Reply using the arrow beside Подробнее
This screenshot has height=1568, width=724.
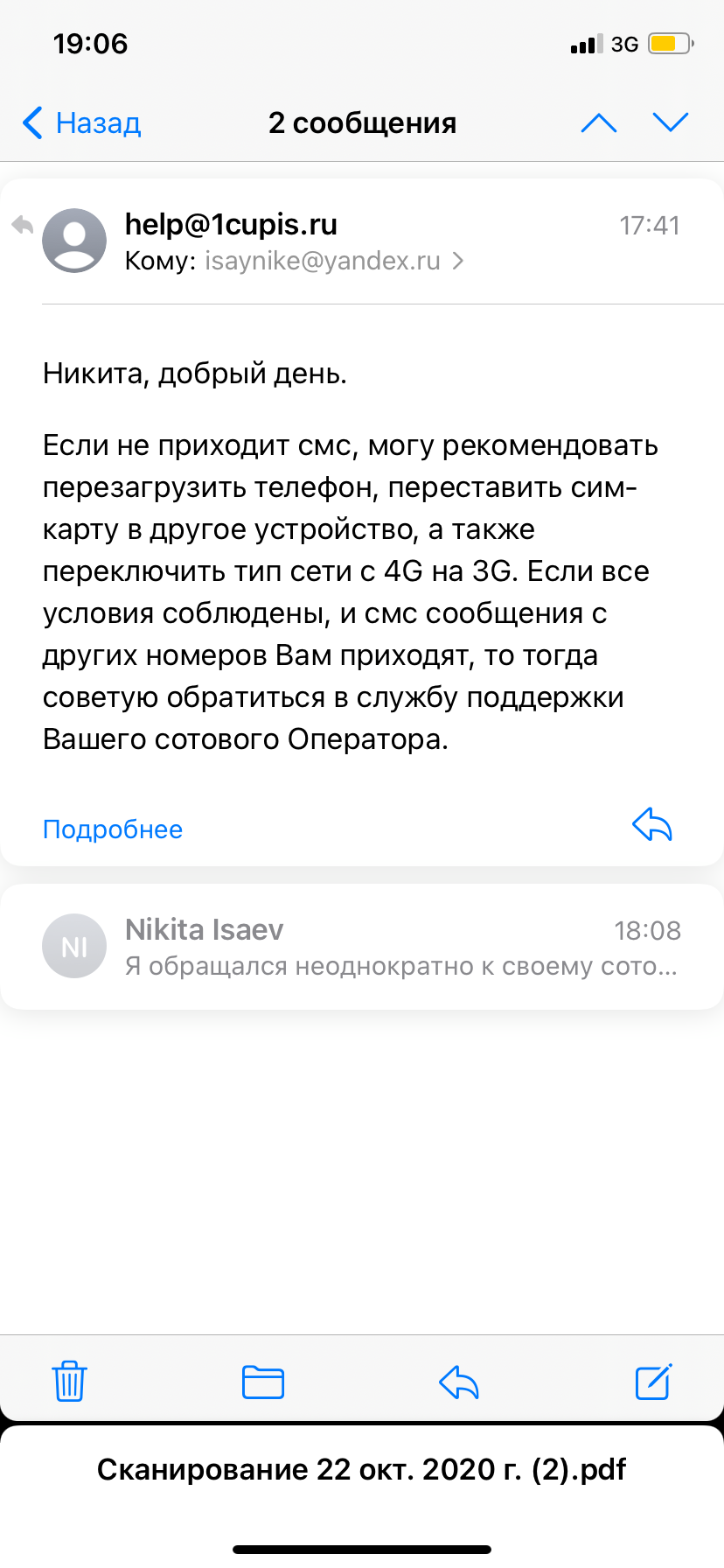(x=651, y=825)
